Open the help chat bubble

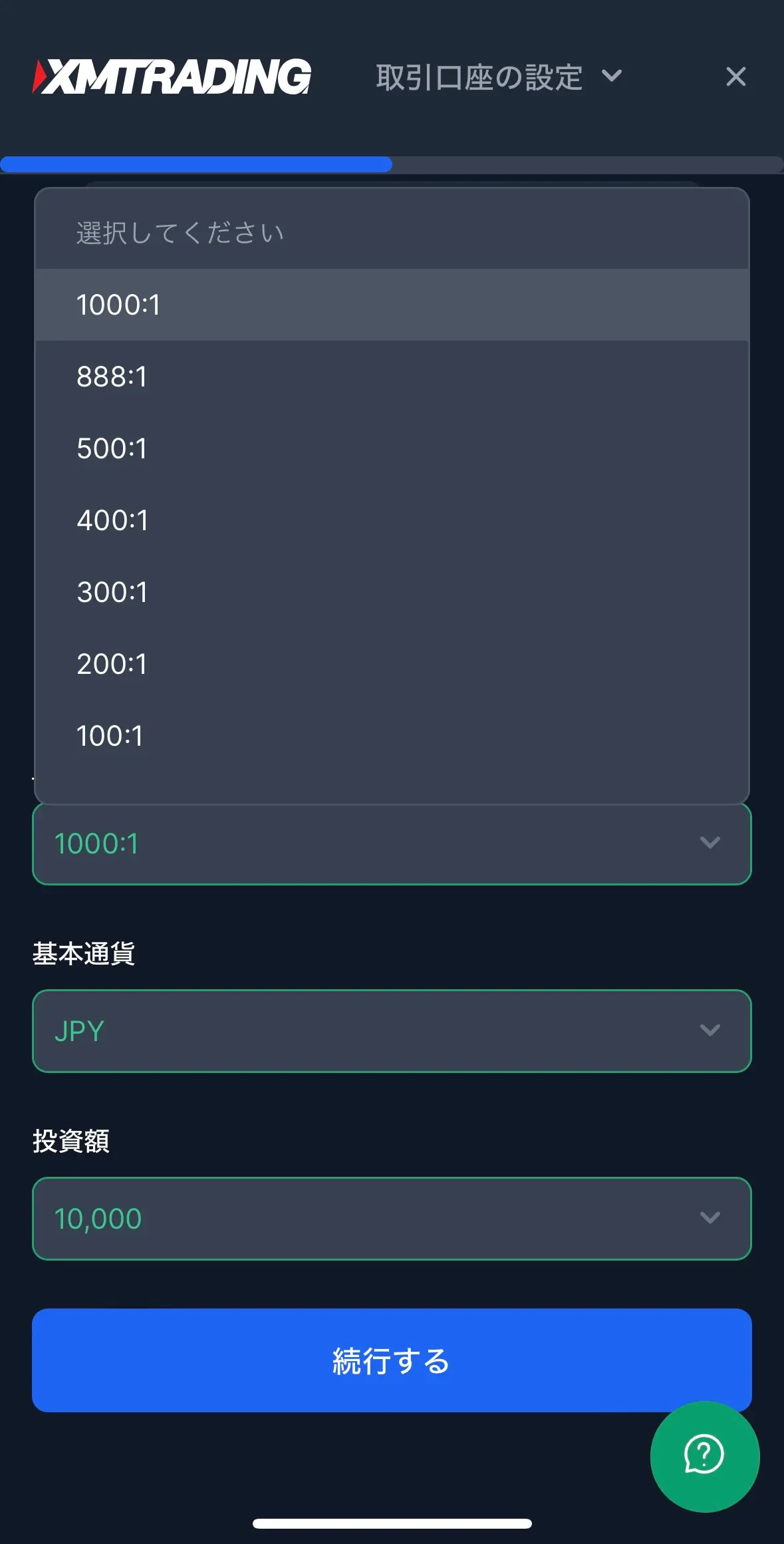click(x=704, y=1456)
